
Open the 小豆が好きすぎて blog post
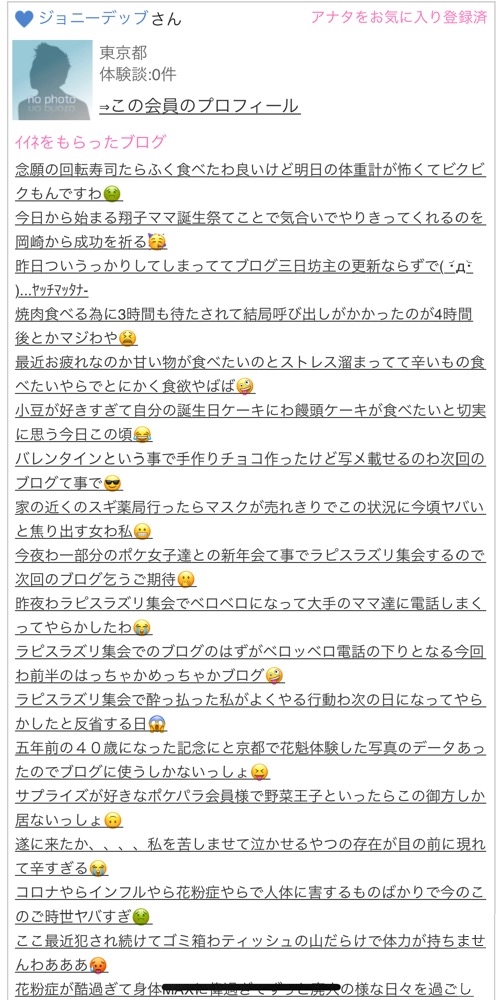coord(250,423)
